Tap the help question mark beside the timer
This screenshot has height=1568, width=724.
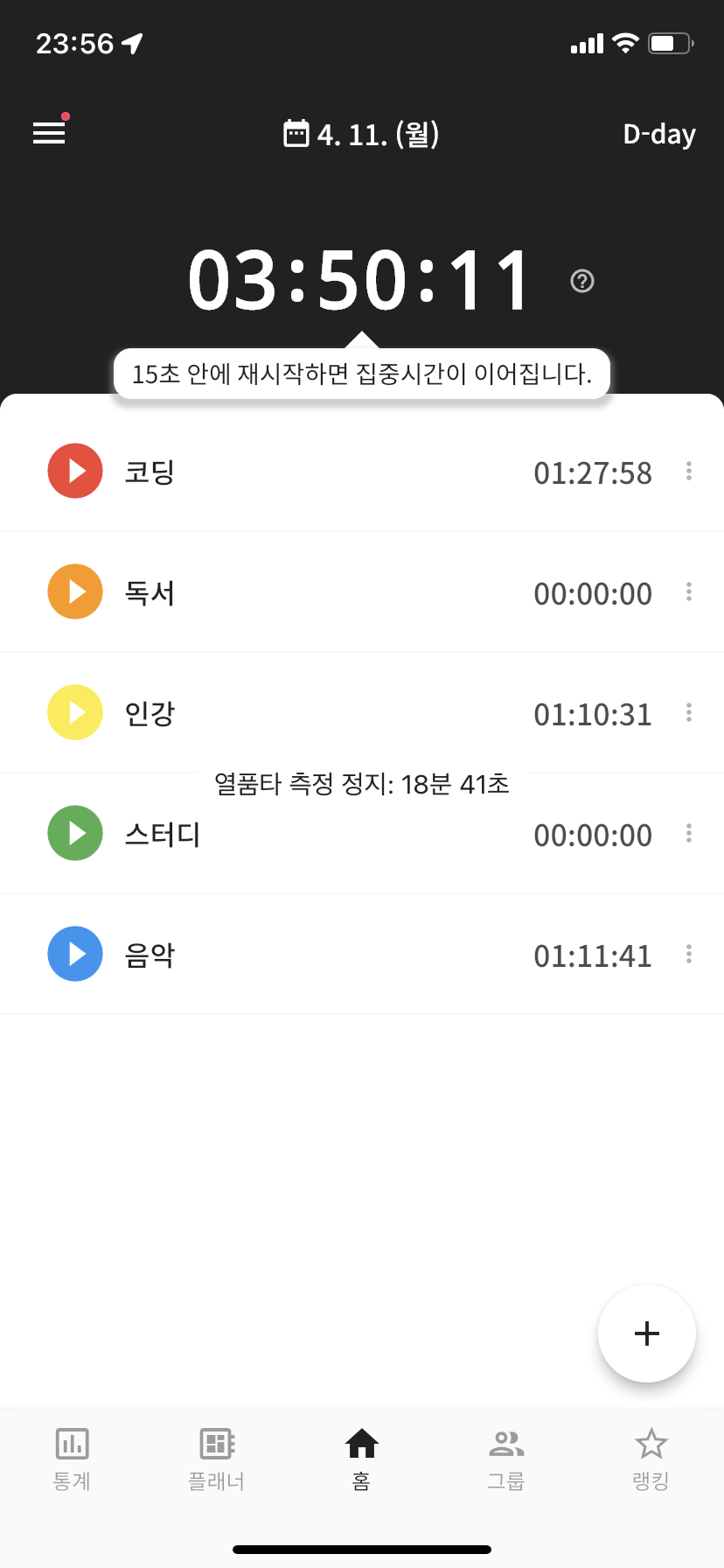582,281
